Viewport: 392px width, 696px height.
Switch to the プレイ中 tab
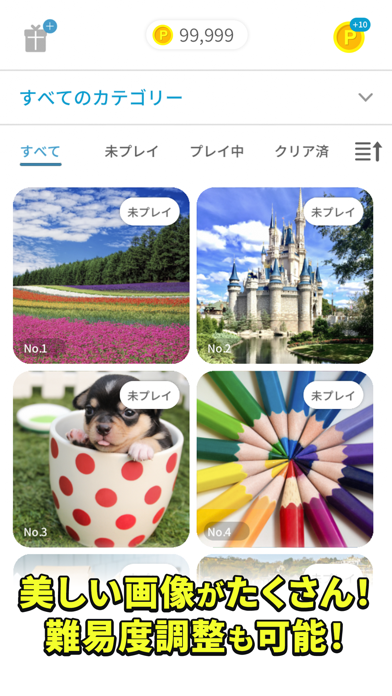217,152
